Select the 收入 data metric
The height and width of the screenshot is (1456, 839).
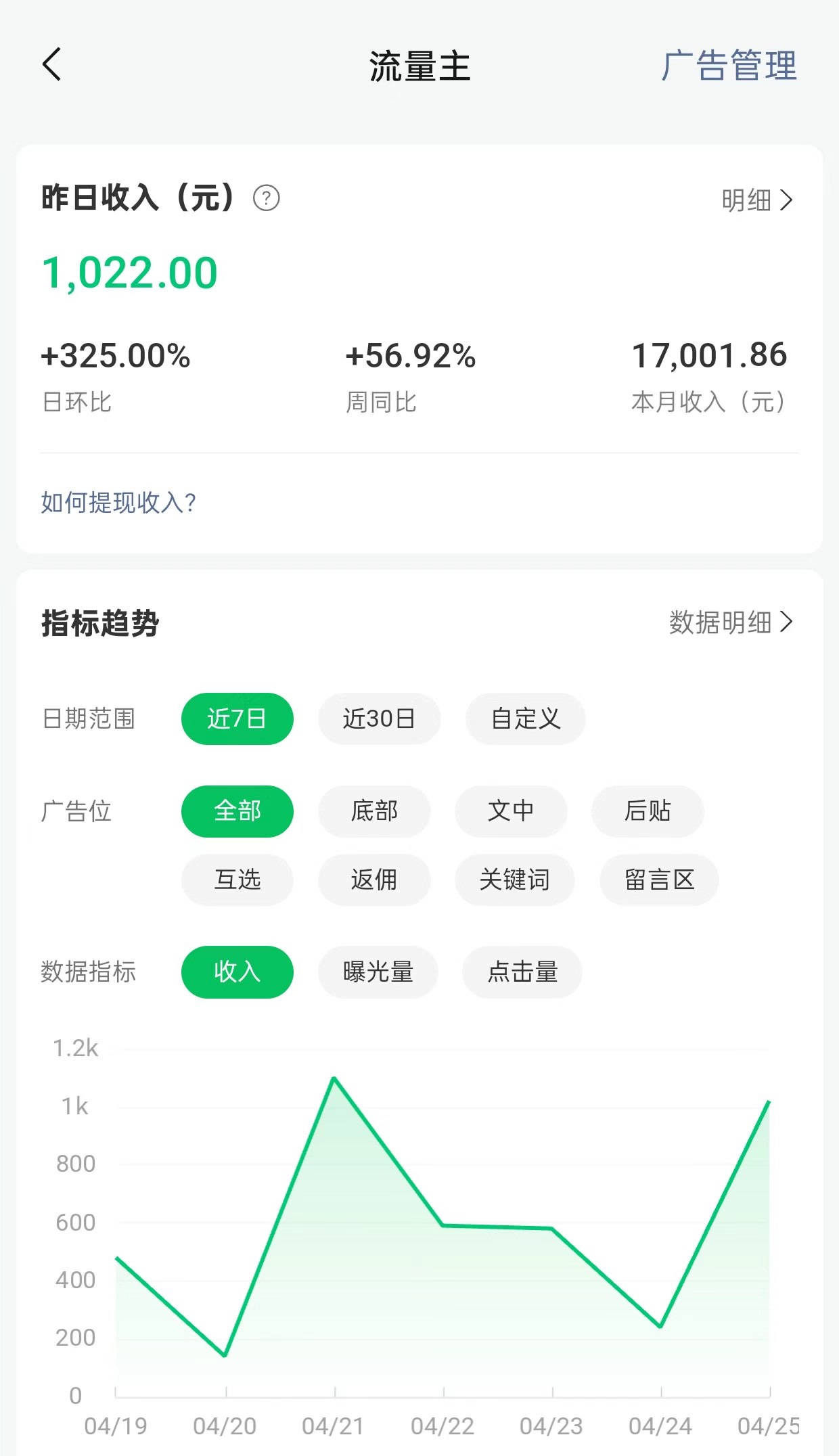(x=237, y=972)
